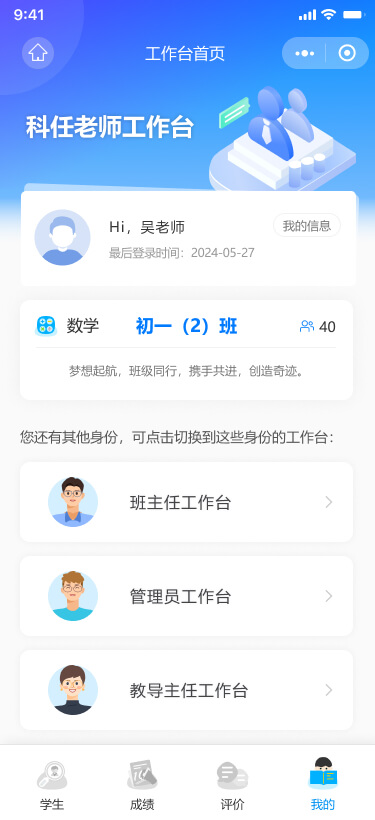375x820 pixels.
Task: Switch to 教导主任工作台
Action: click(186, 690)
